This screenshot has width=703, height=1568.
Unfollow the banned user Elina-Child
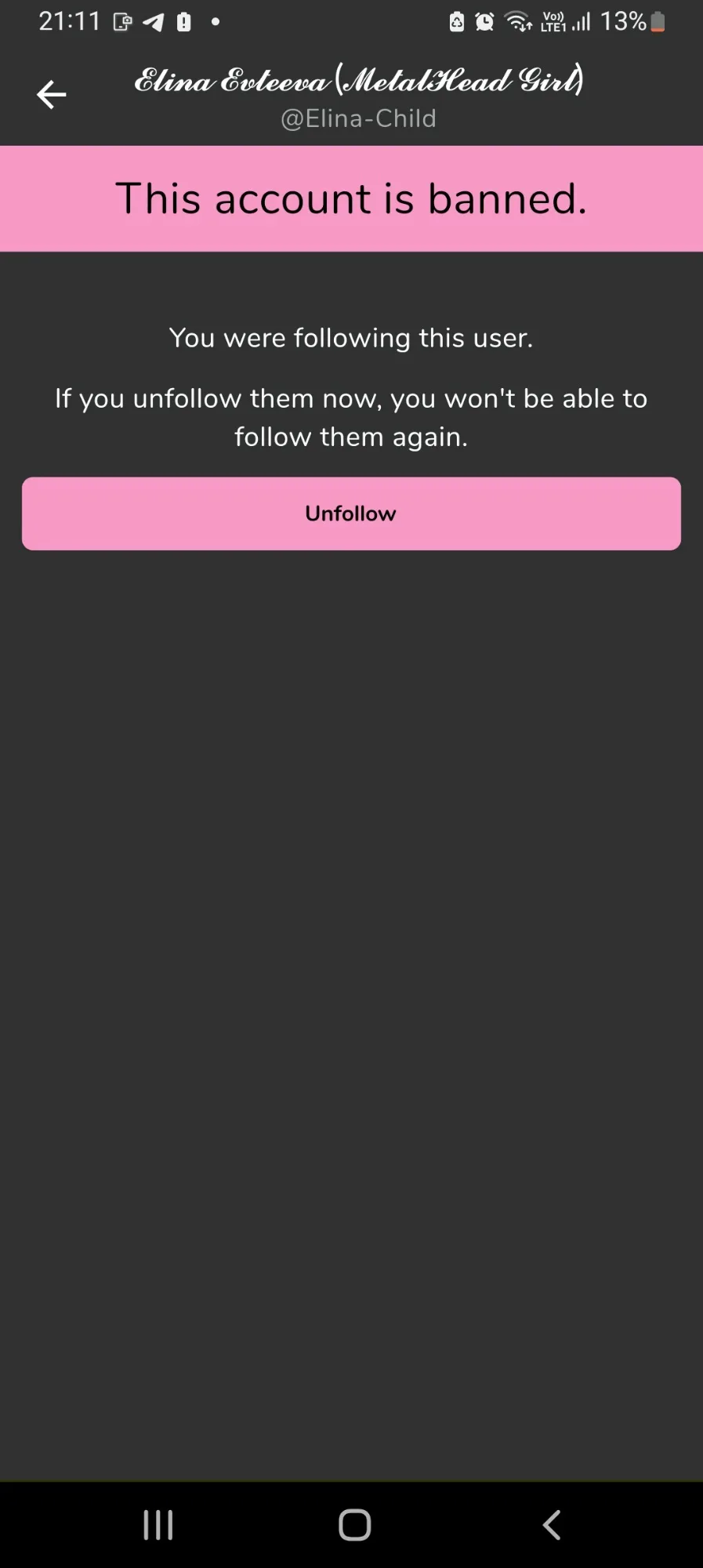351,514
